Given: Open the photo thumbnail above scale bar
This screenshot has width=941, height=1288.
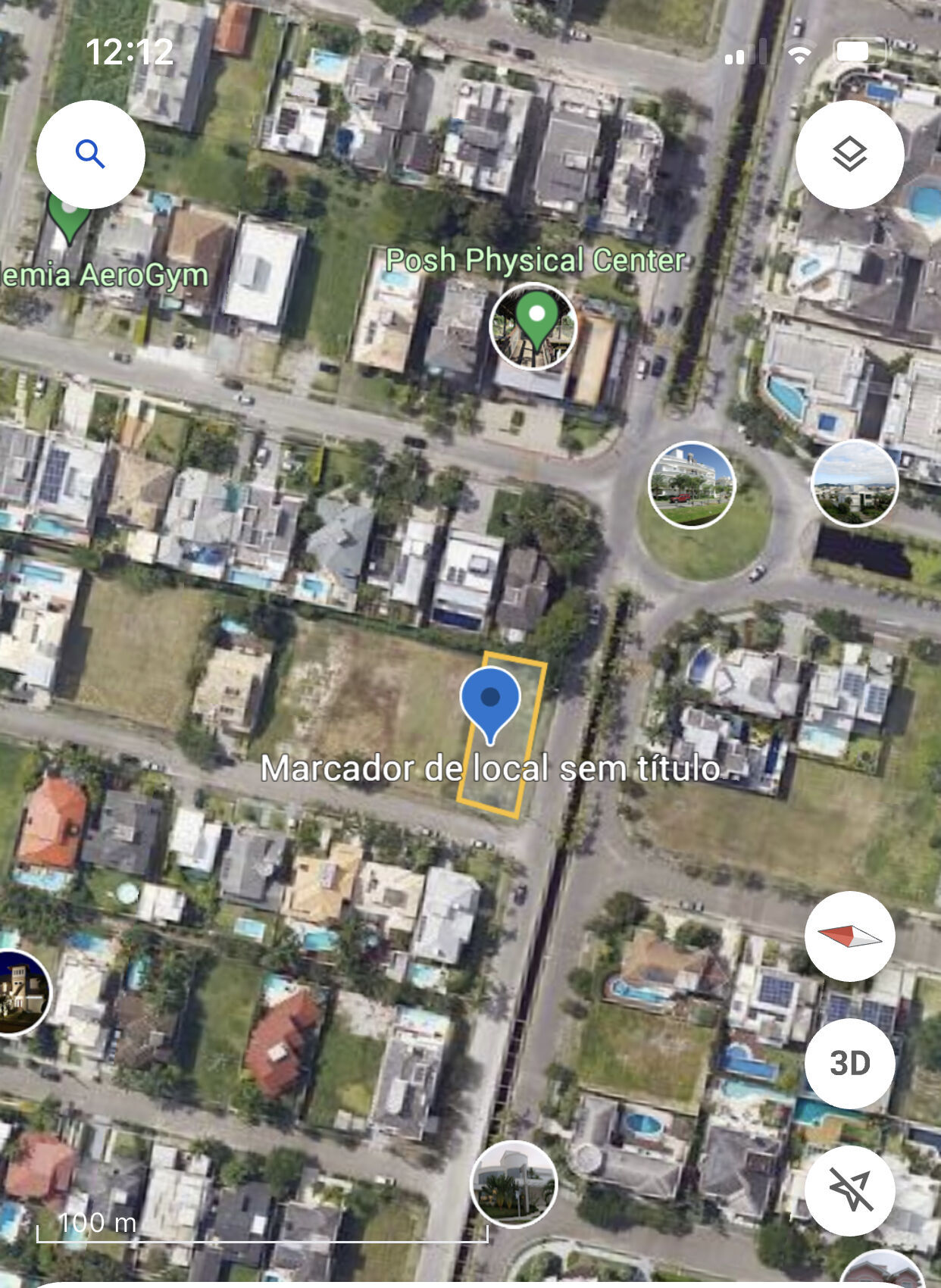Looking at the screenshot, I should coord(514,1183).
